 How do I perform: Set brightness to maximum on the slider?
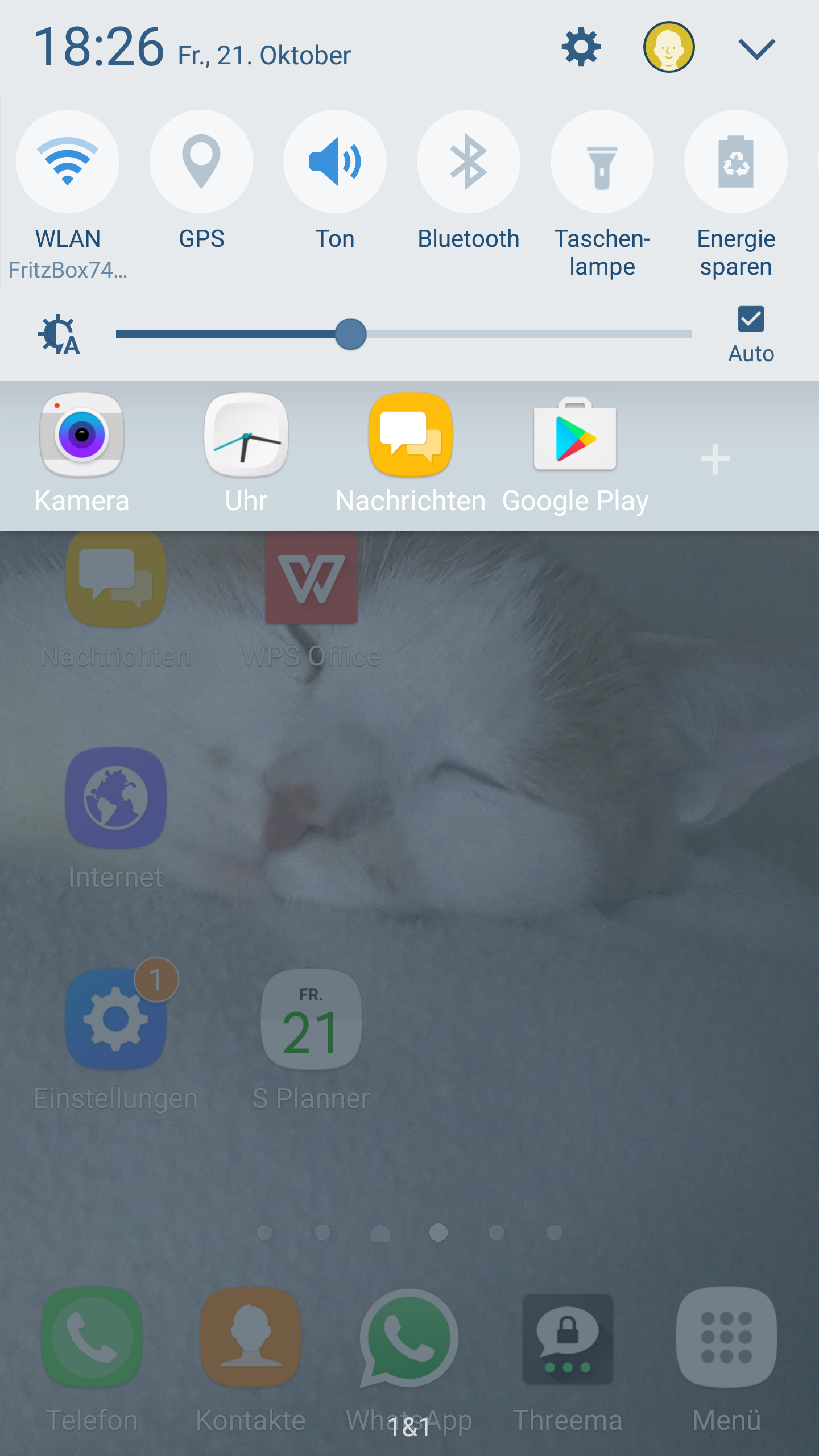point(689,334)
